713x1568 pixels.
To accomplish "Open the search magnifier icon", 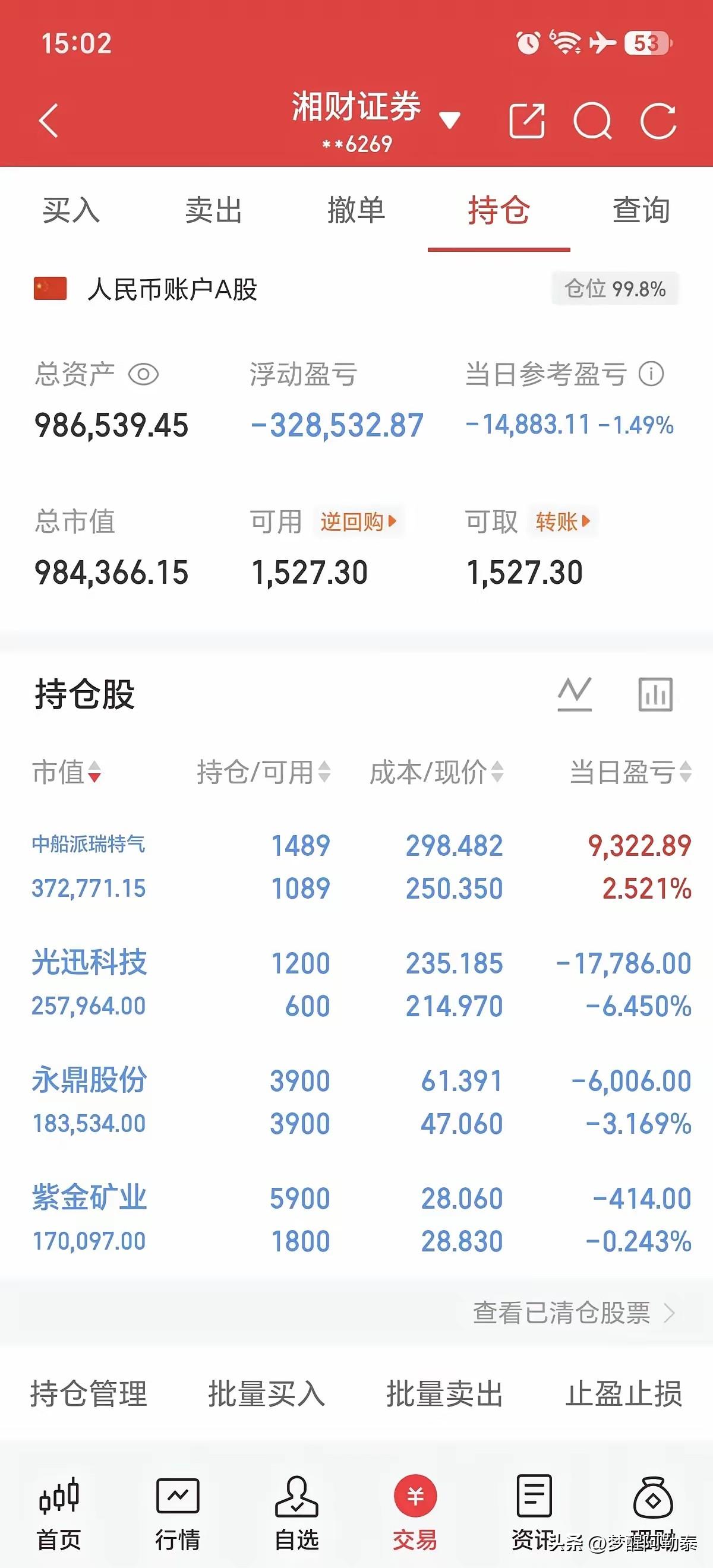I will coord(593,121).
